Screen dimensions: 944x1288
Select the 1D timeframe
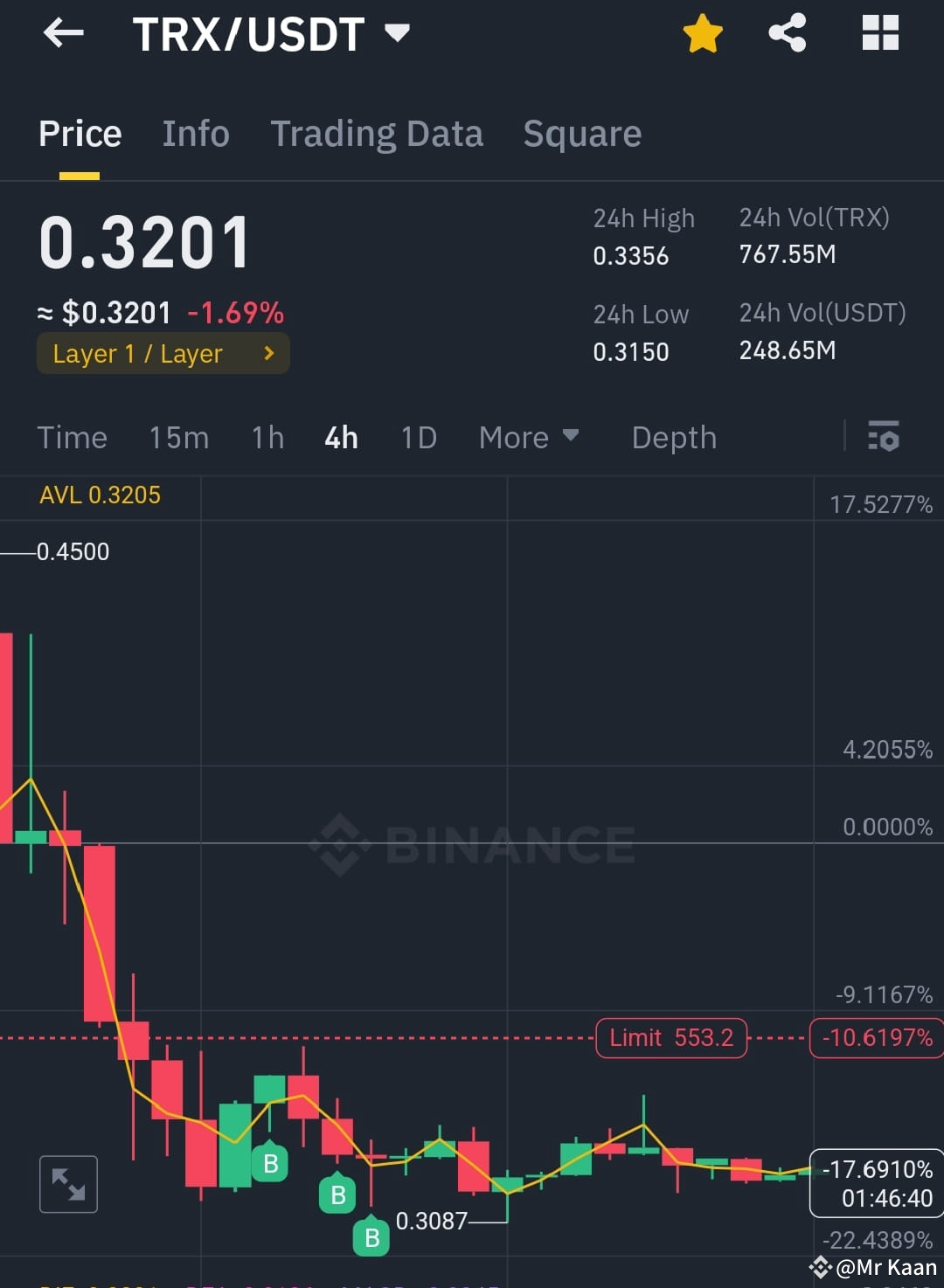click(x=417, y=437)
